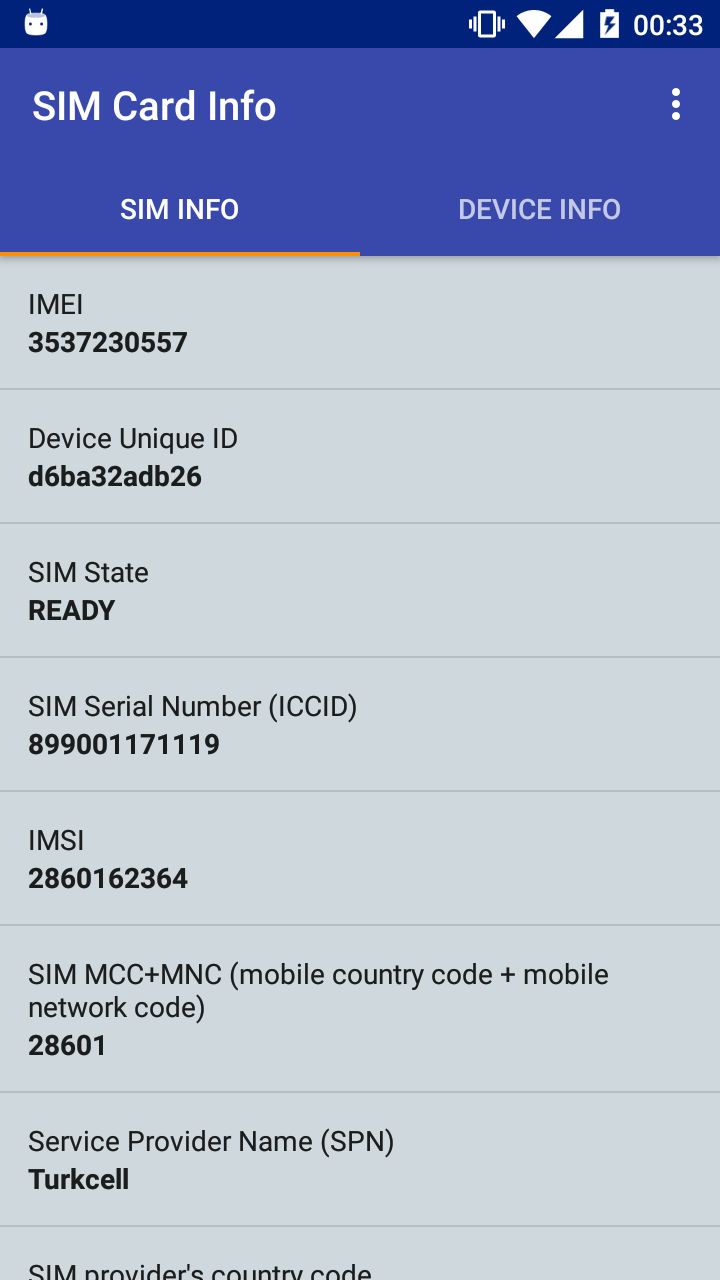This screenshot has width=720, height=1280.
Task: Tap the value d6ba32adb26
Action: (x=115, y=476)
